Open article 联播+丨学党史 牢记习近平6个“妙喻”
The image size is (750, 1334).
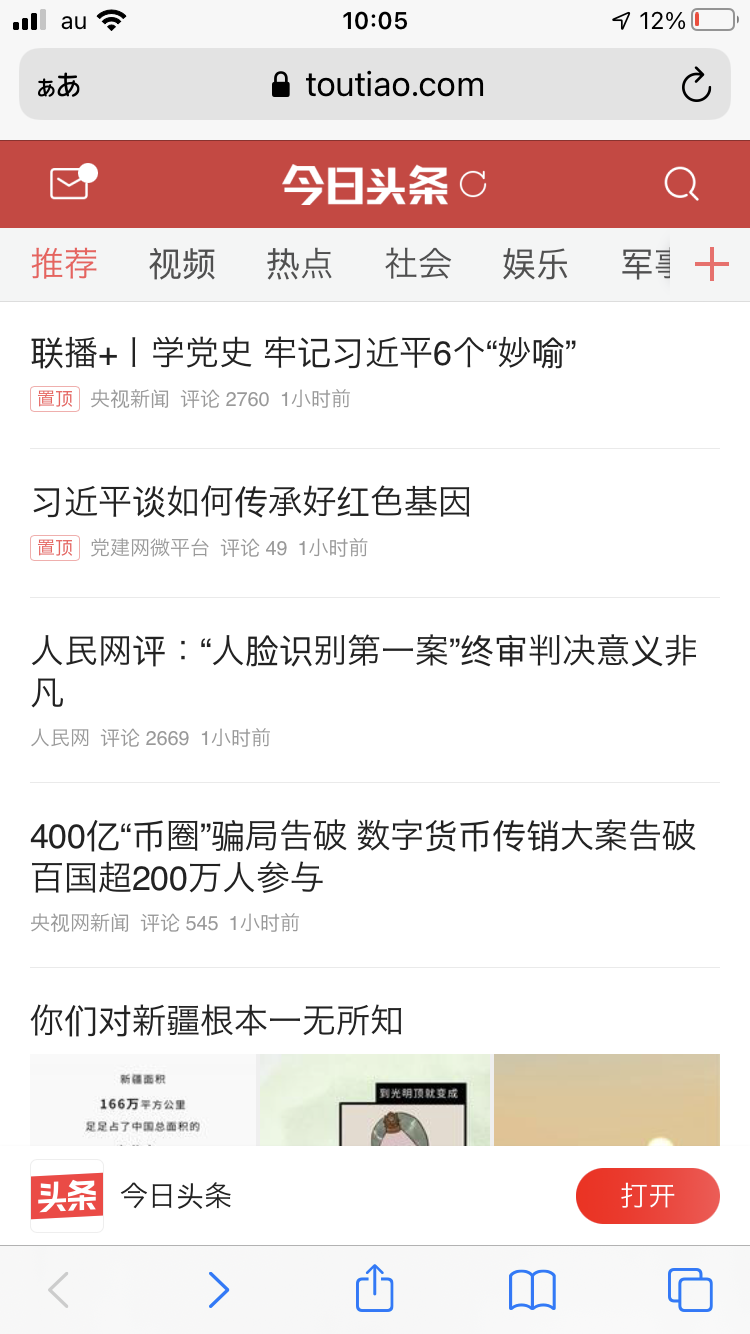(305, 353)
